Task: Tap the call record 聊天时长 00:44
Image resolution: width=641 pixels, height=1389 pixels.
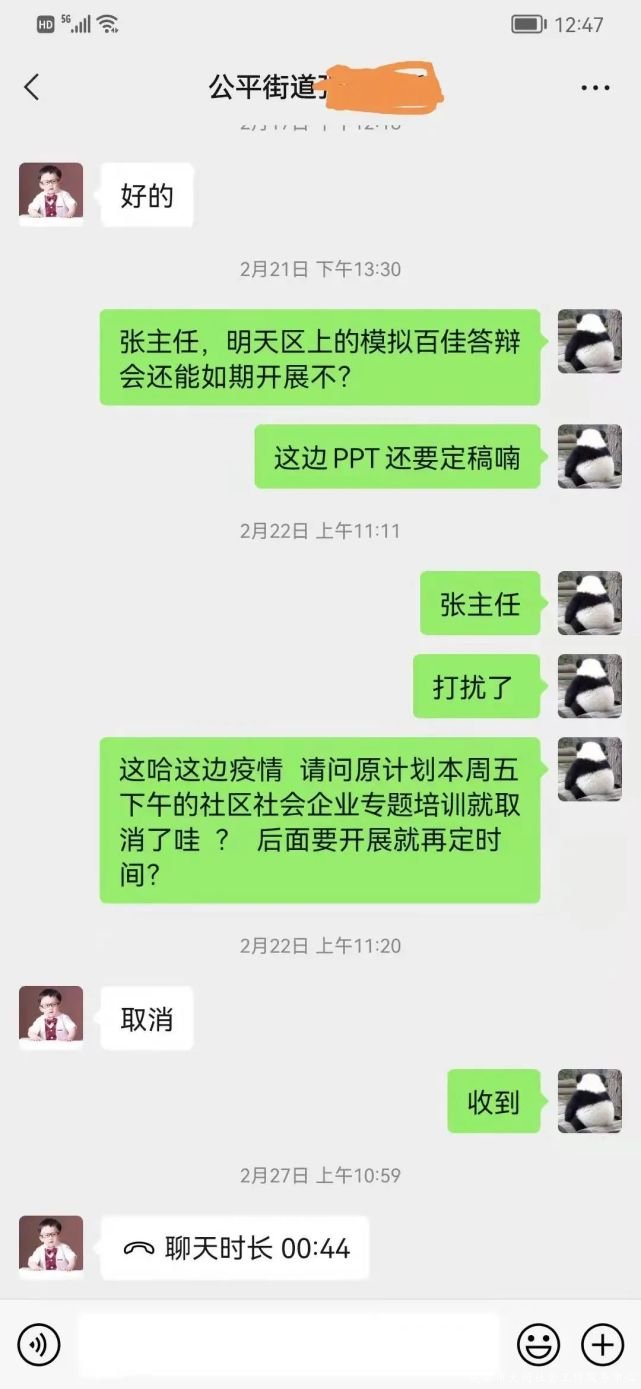Action: tap(235, 1248)
